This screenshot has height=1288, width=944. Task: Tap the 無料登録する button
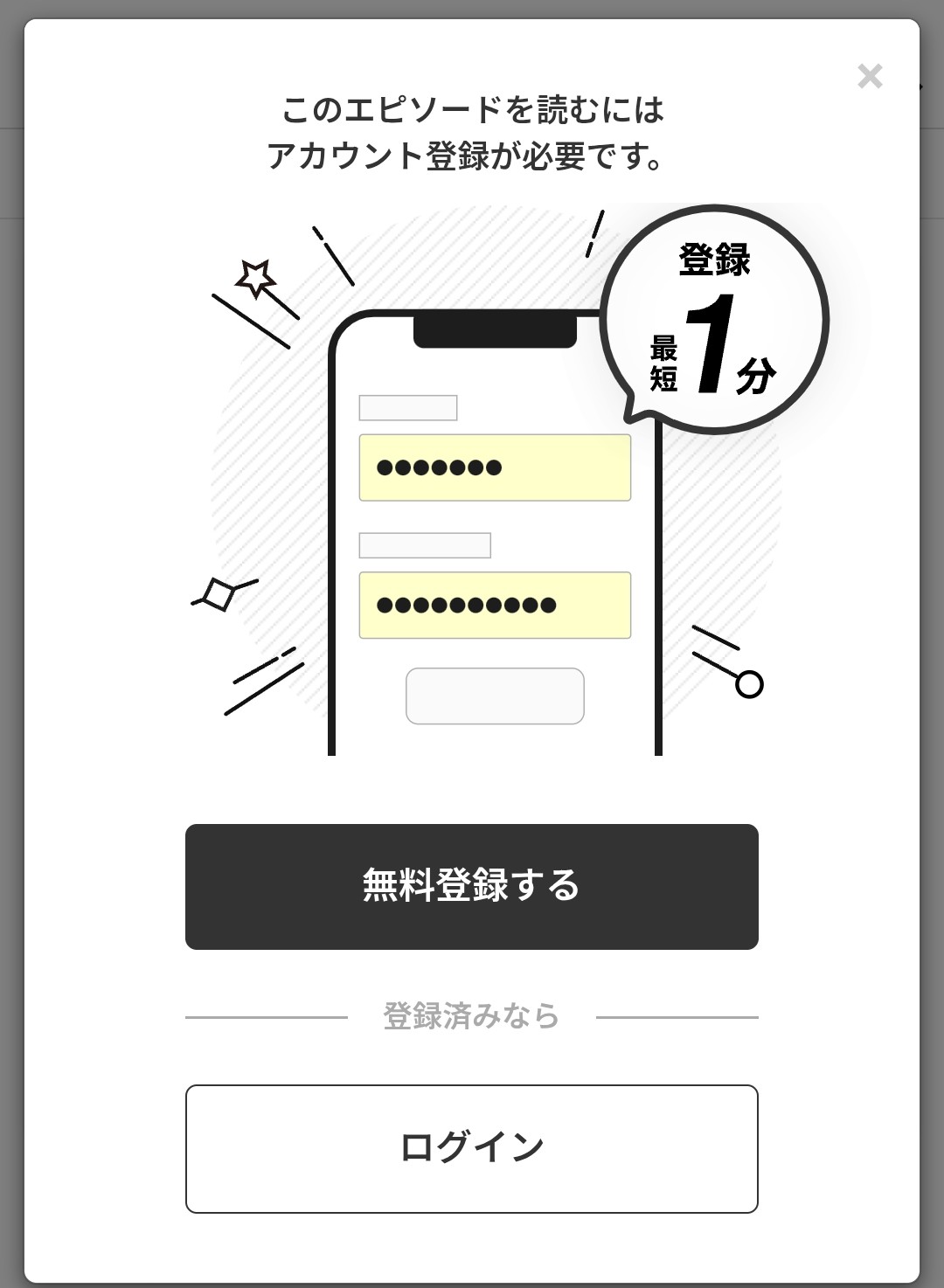[x=471, y=886]
